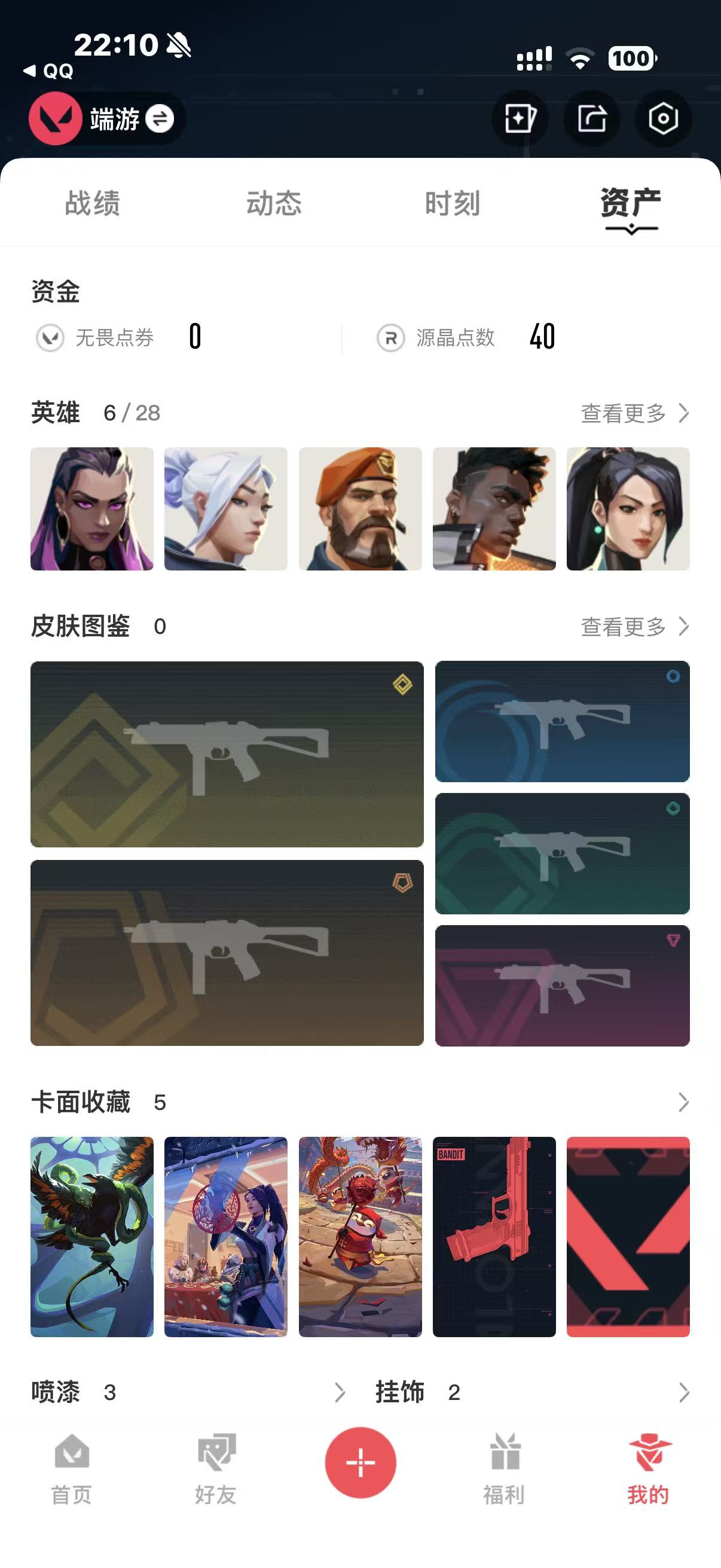The height and width of the screenshot is (1568, 721).
Task: Open the bearded hero with orange beret
Action: click(360, 509)
